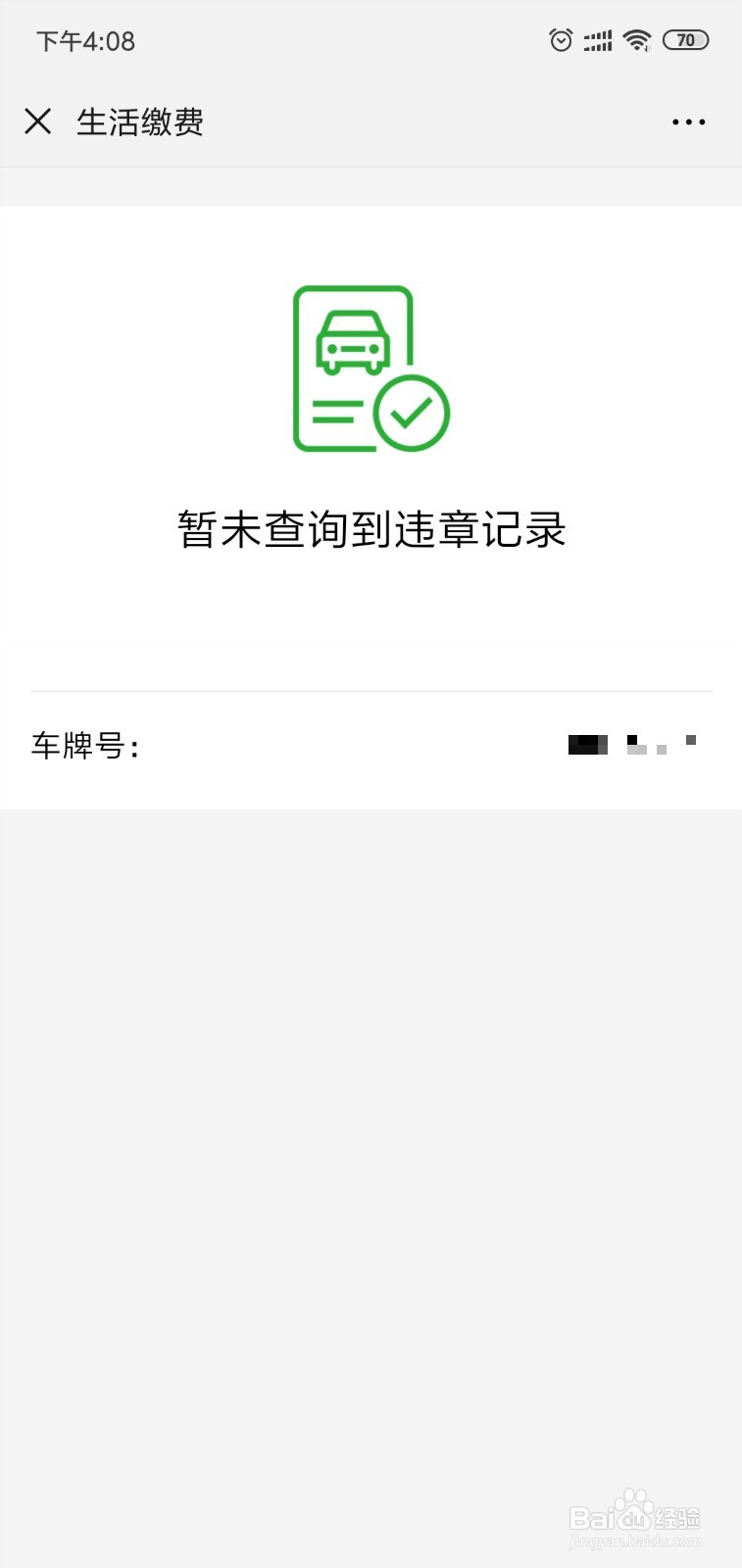Click the battery indicator showing 70

(x=686, y=40)
